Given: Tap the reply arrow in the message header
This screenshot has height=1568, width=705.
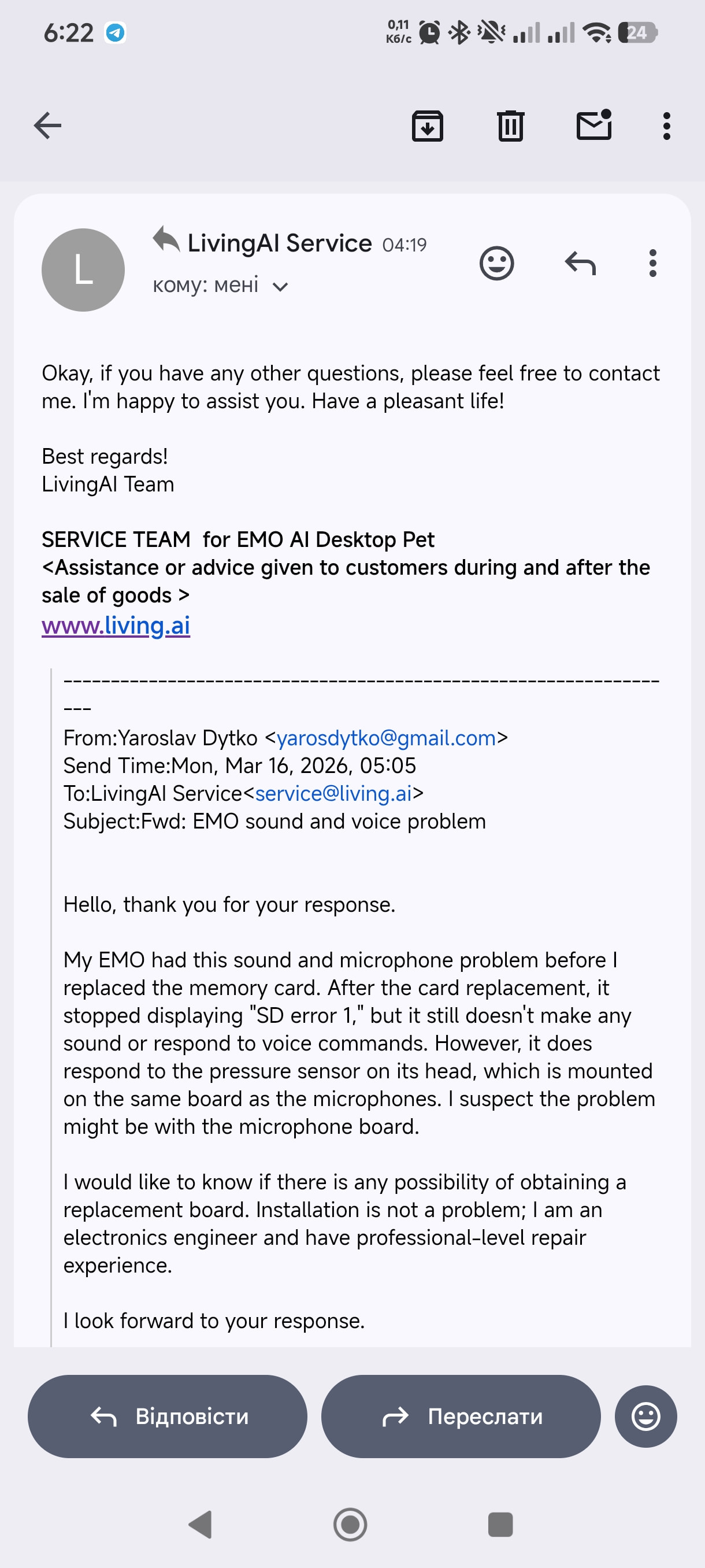Looking at the screenshot, I should tap(580, 264).
